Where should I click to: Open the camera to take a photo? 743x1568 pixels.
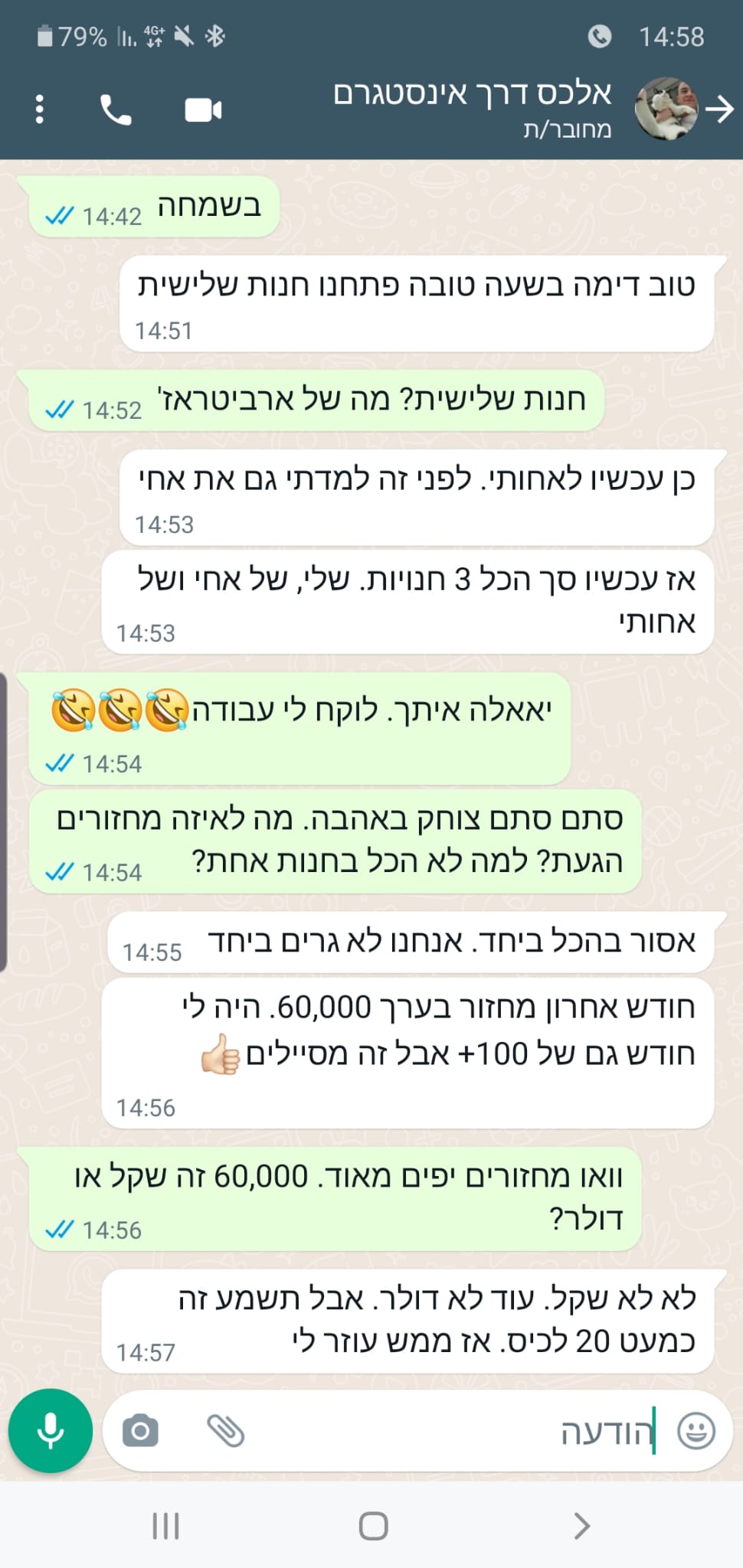[x=140, y=1430]
